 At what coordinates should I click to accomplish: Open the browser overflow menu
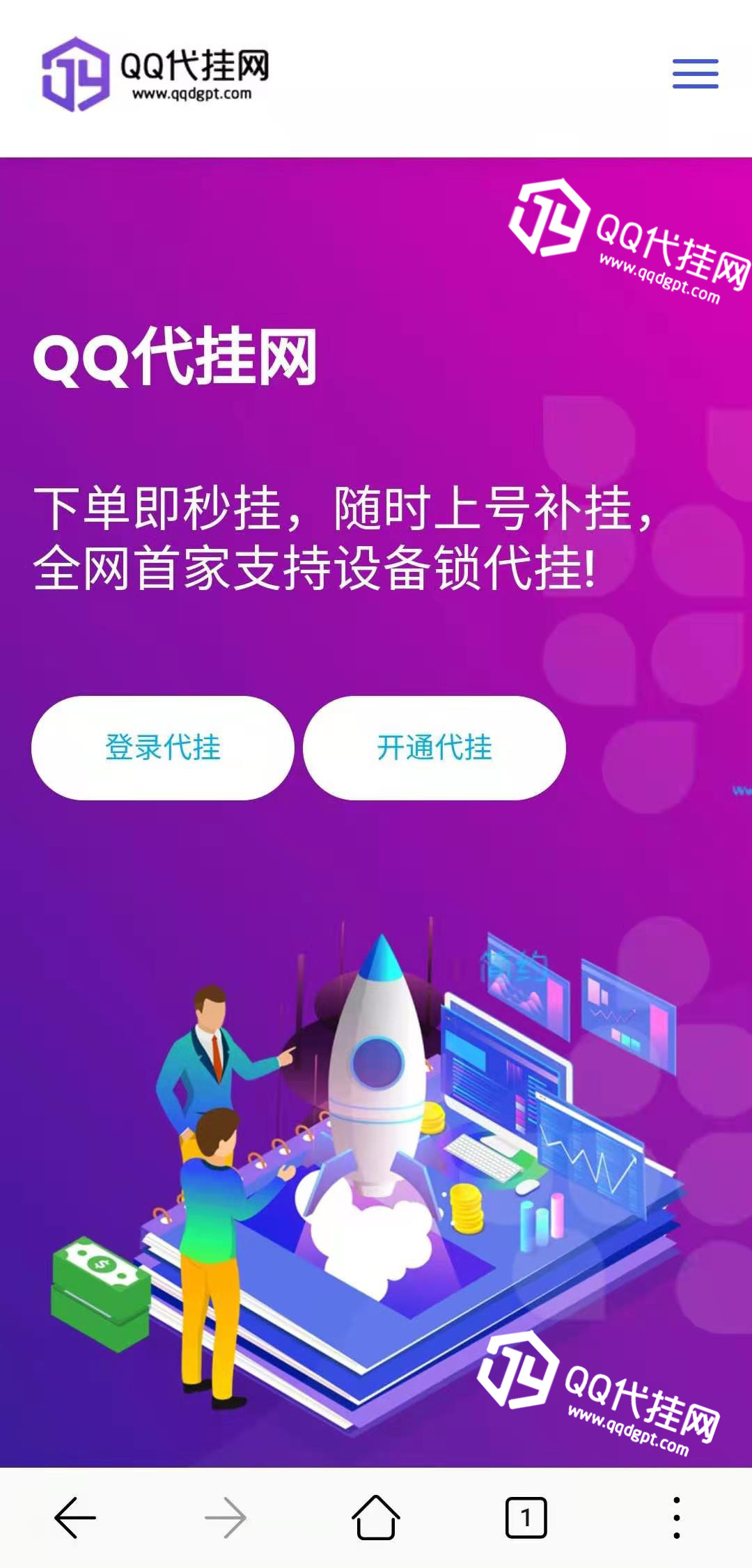point(676,1517)
